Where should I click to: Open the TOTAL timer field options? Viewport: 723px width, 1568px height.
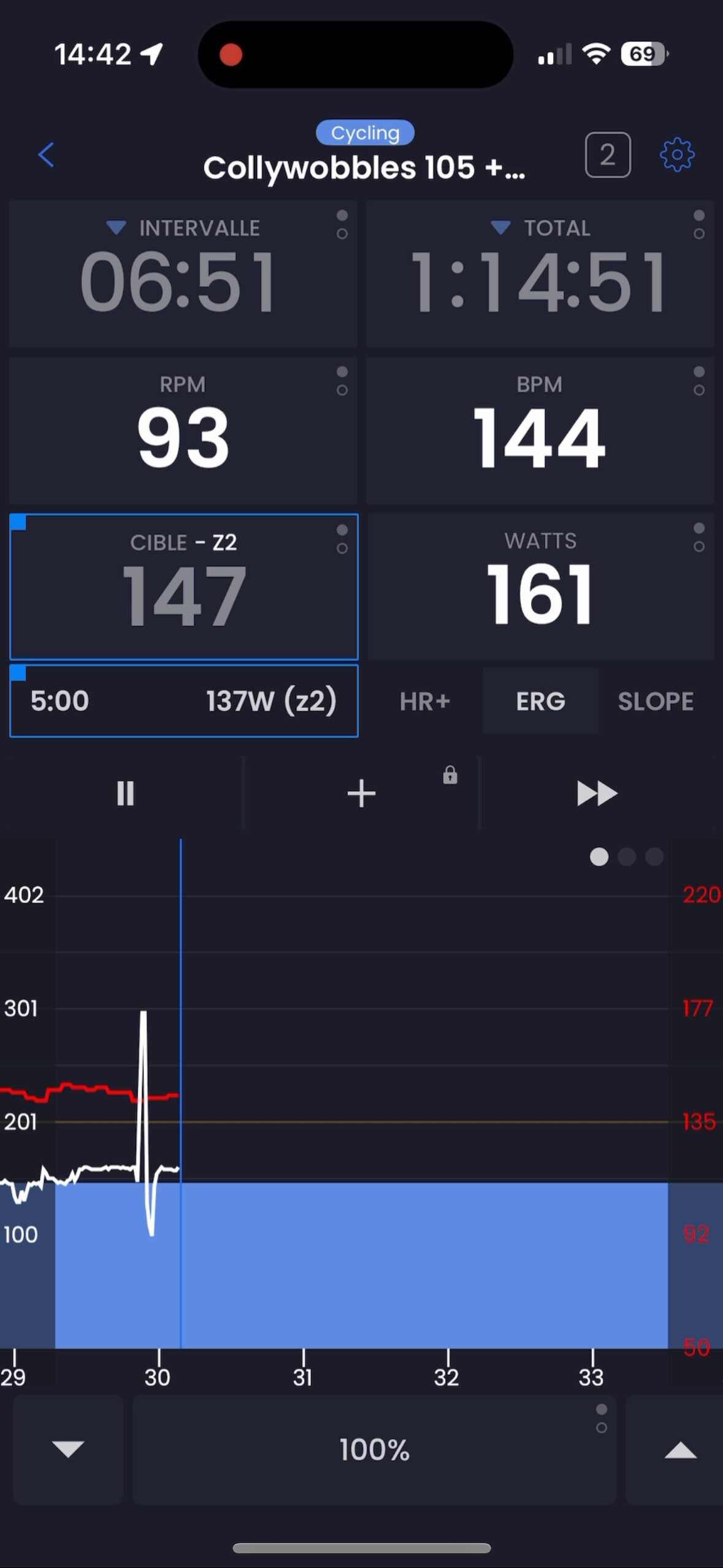(x=699, y=225)
